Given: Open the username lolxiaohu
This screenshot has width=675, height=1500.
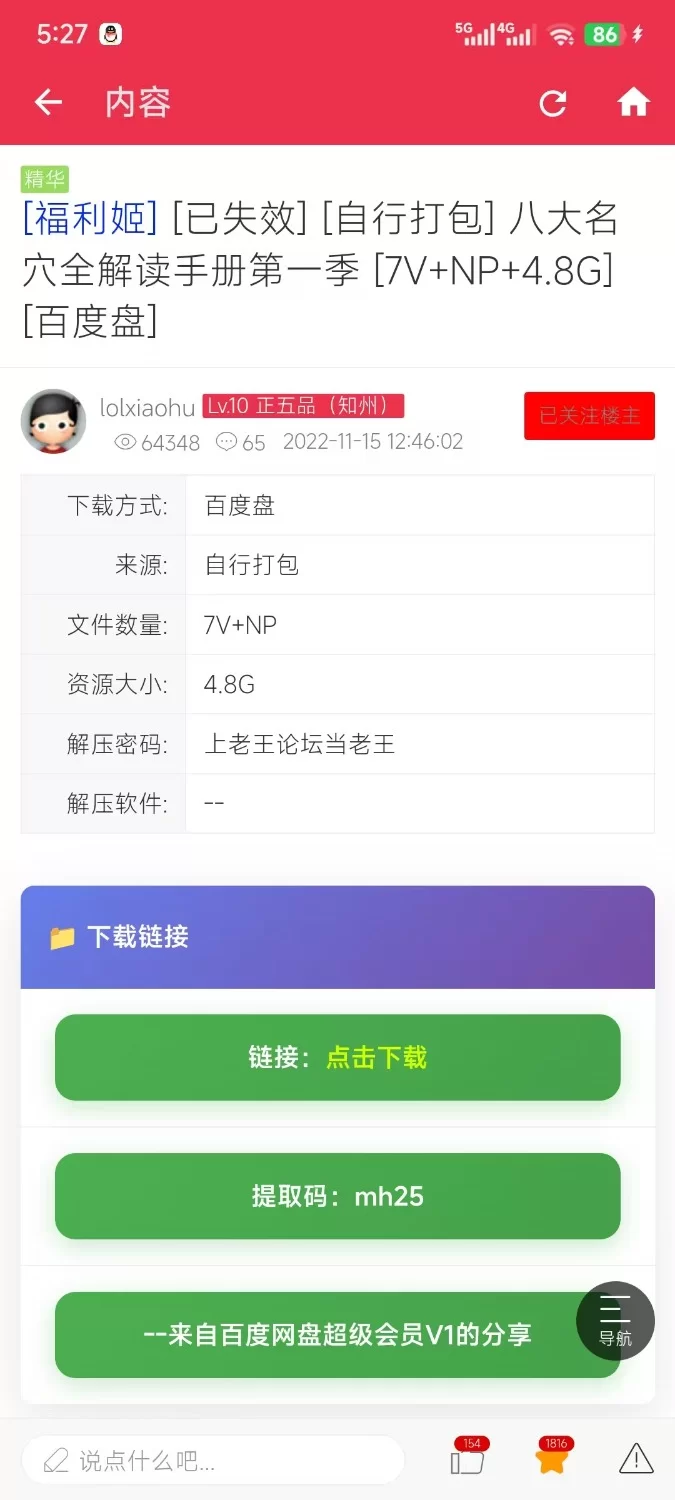Looking at the screenshot, I should tap(147, 406).
